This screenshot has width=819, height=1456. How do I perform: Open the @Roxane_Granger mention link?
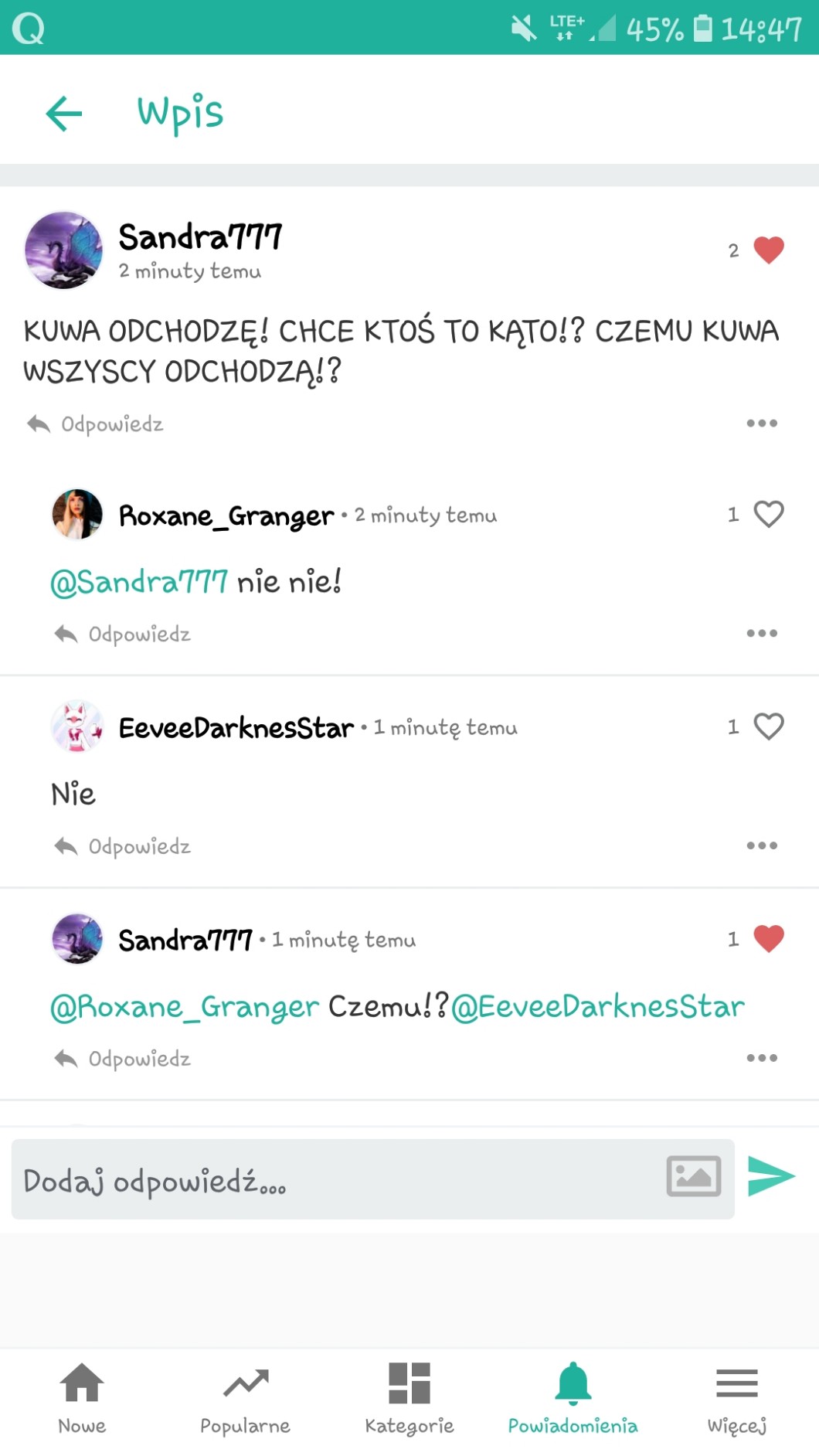tap(184, 1007)
